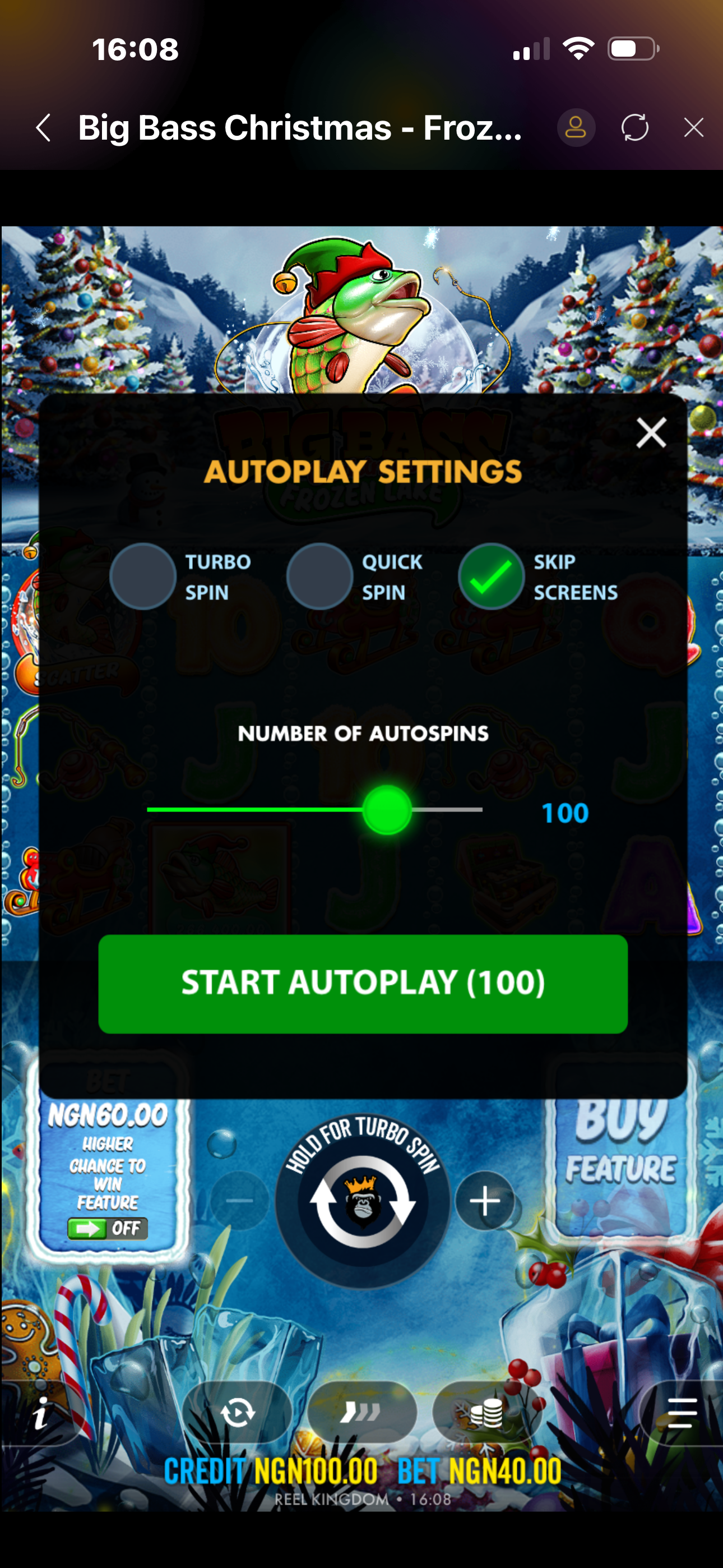This screenshot has height=1568, width=723.
Task: Enable the Turbo Spin option
Action: [x=143, y=576]
